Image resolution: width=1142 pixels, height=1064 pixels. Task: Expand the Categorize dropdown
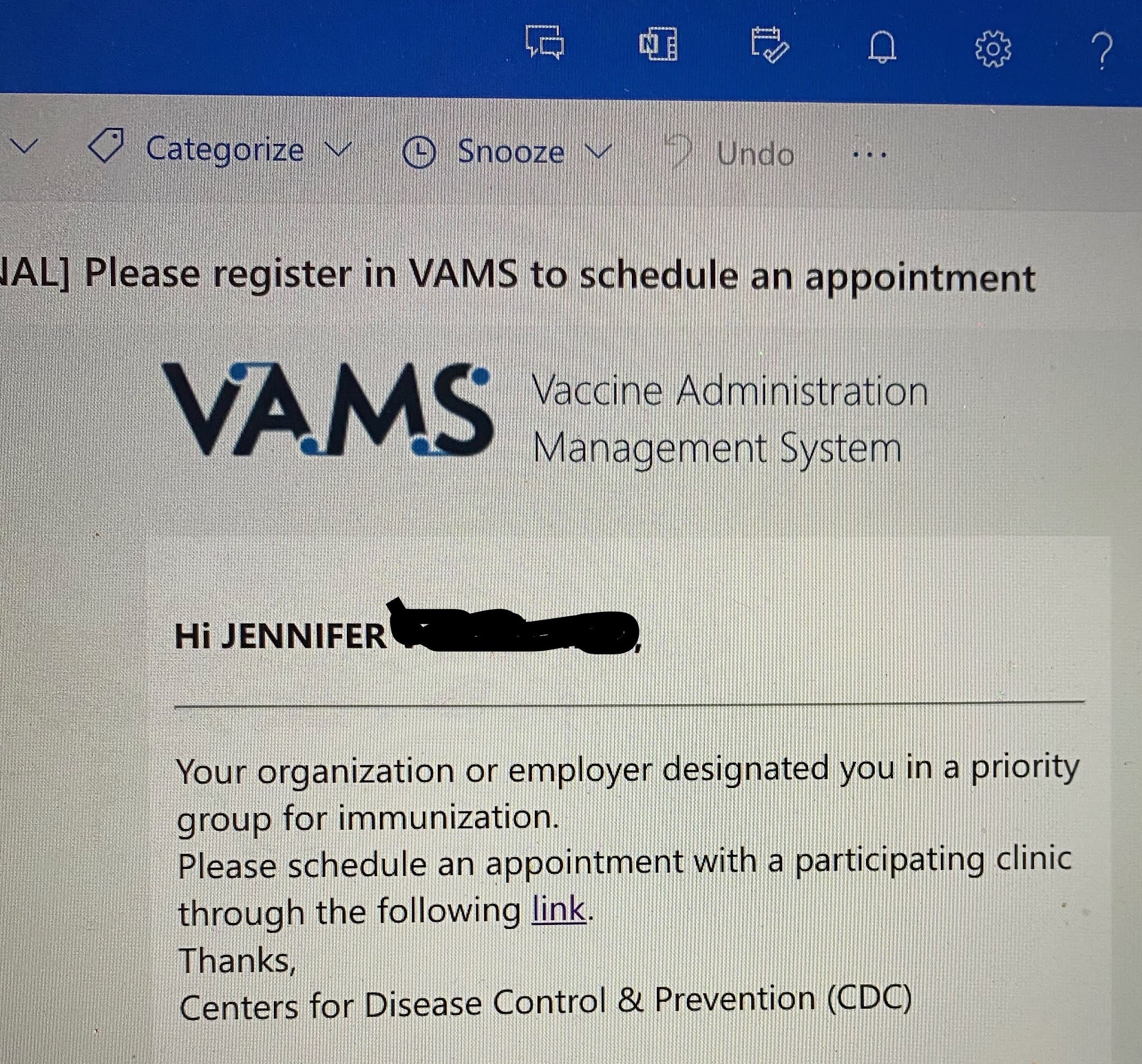(339, 150)
